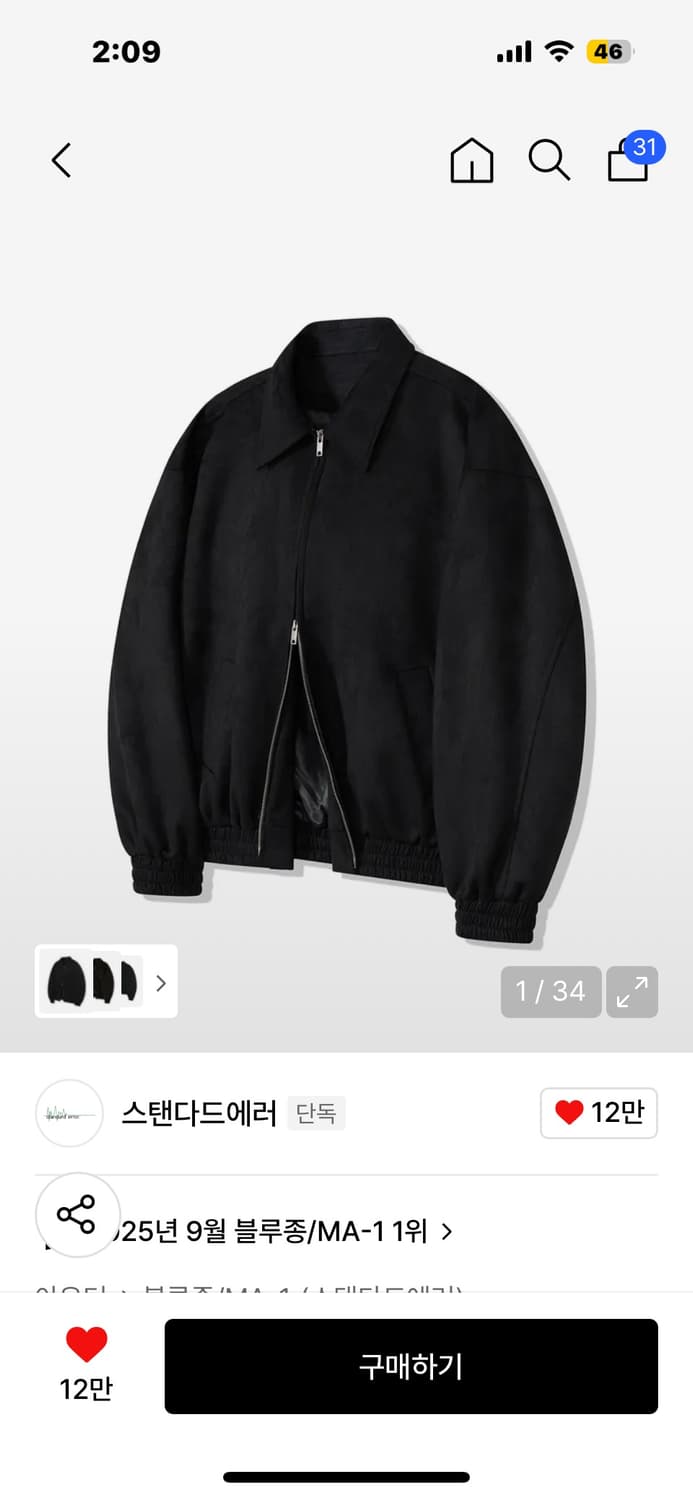
Task: Open the home icon in the top bar
Action: point(471,160)
